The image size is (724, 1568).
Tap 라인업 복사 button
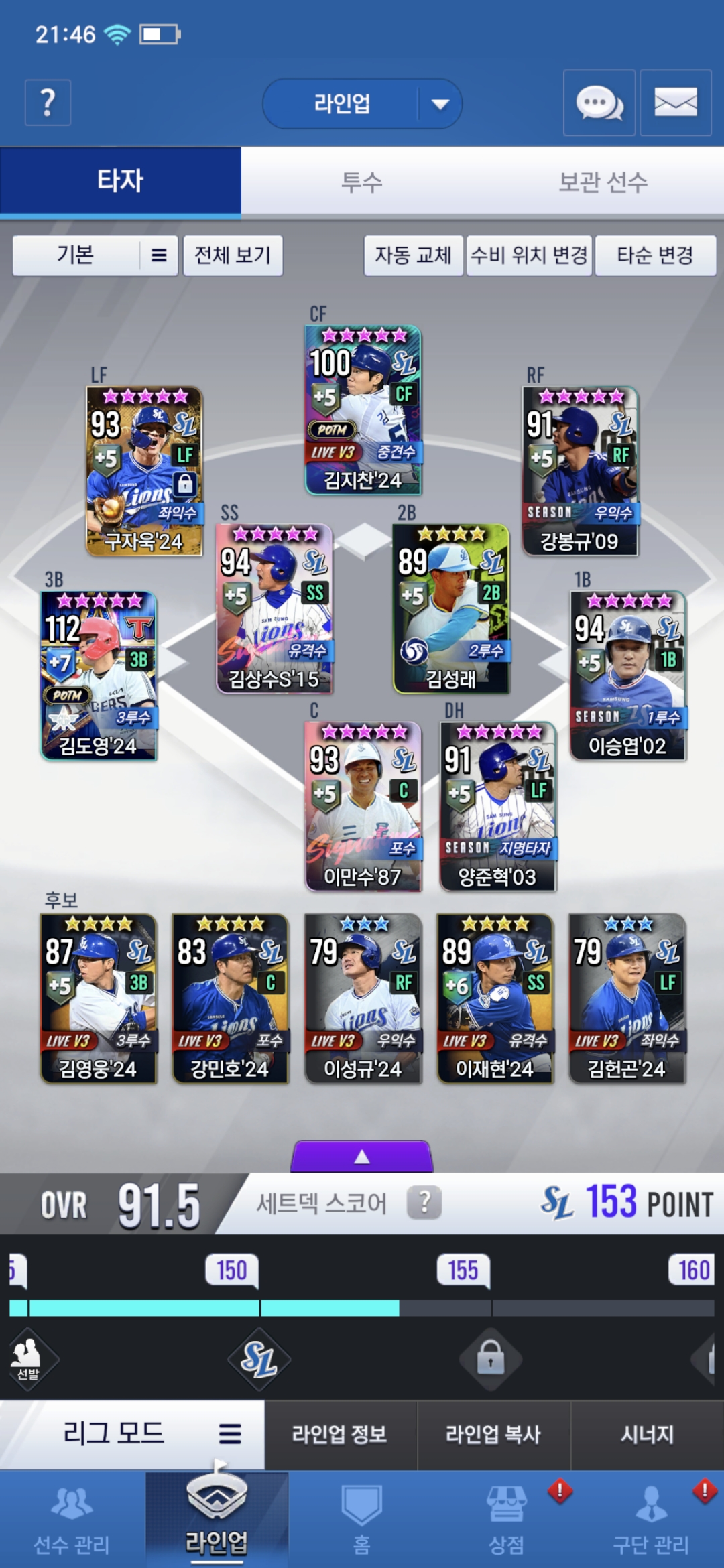493,1434
